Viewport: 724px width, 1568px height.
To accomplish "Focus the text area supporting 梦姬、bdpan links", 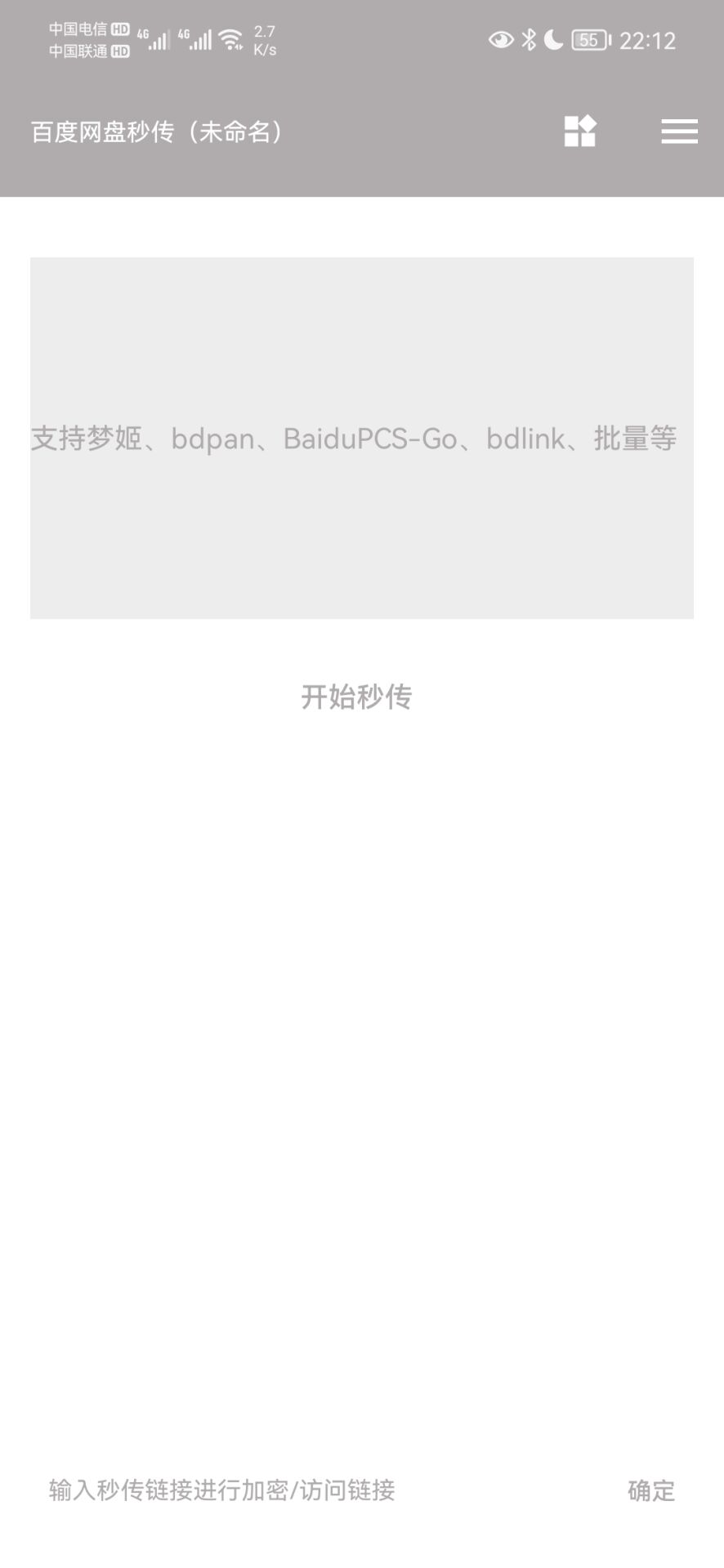I will point(362,438).
